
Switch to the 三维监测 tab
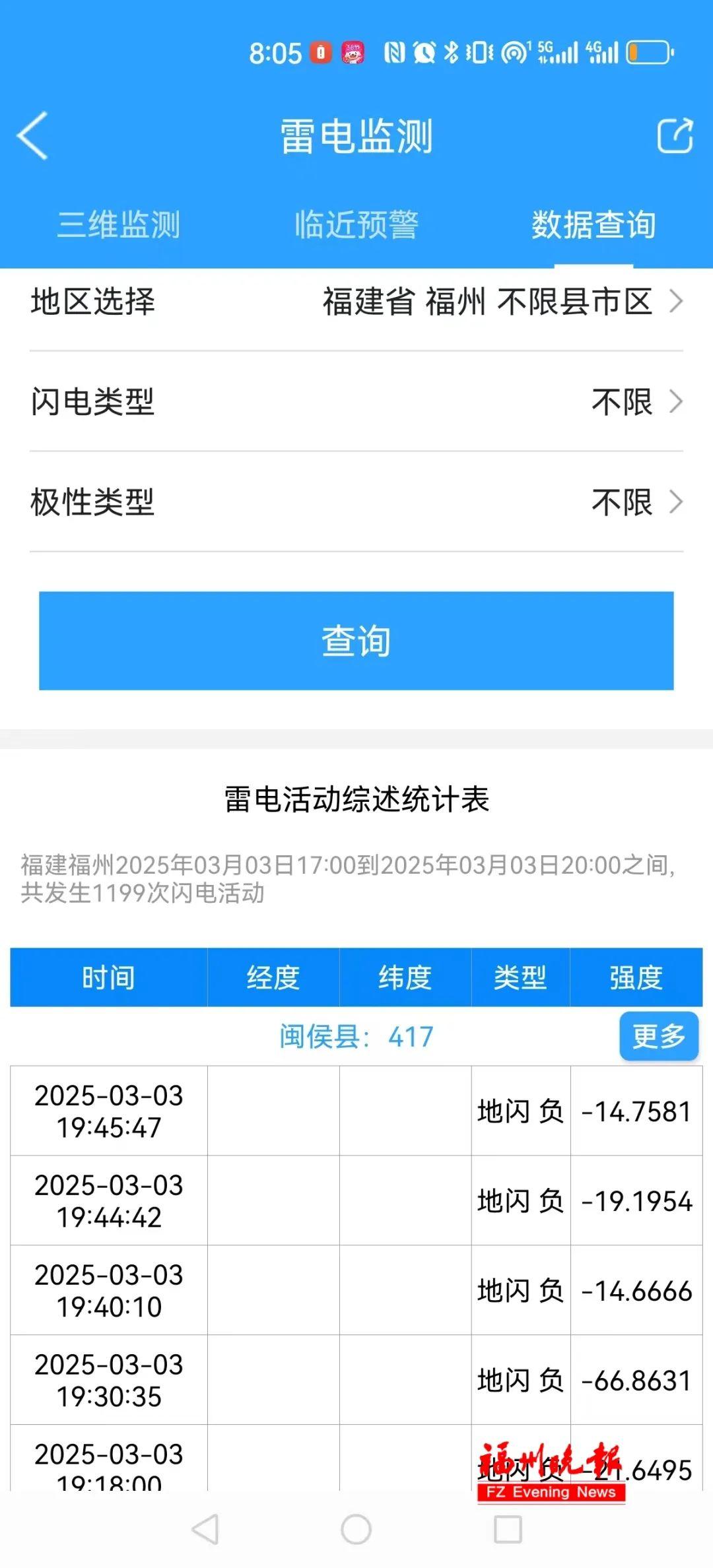point(119,225)
